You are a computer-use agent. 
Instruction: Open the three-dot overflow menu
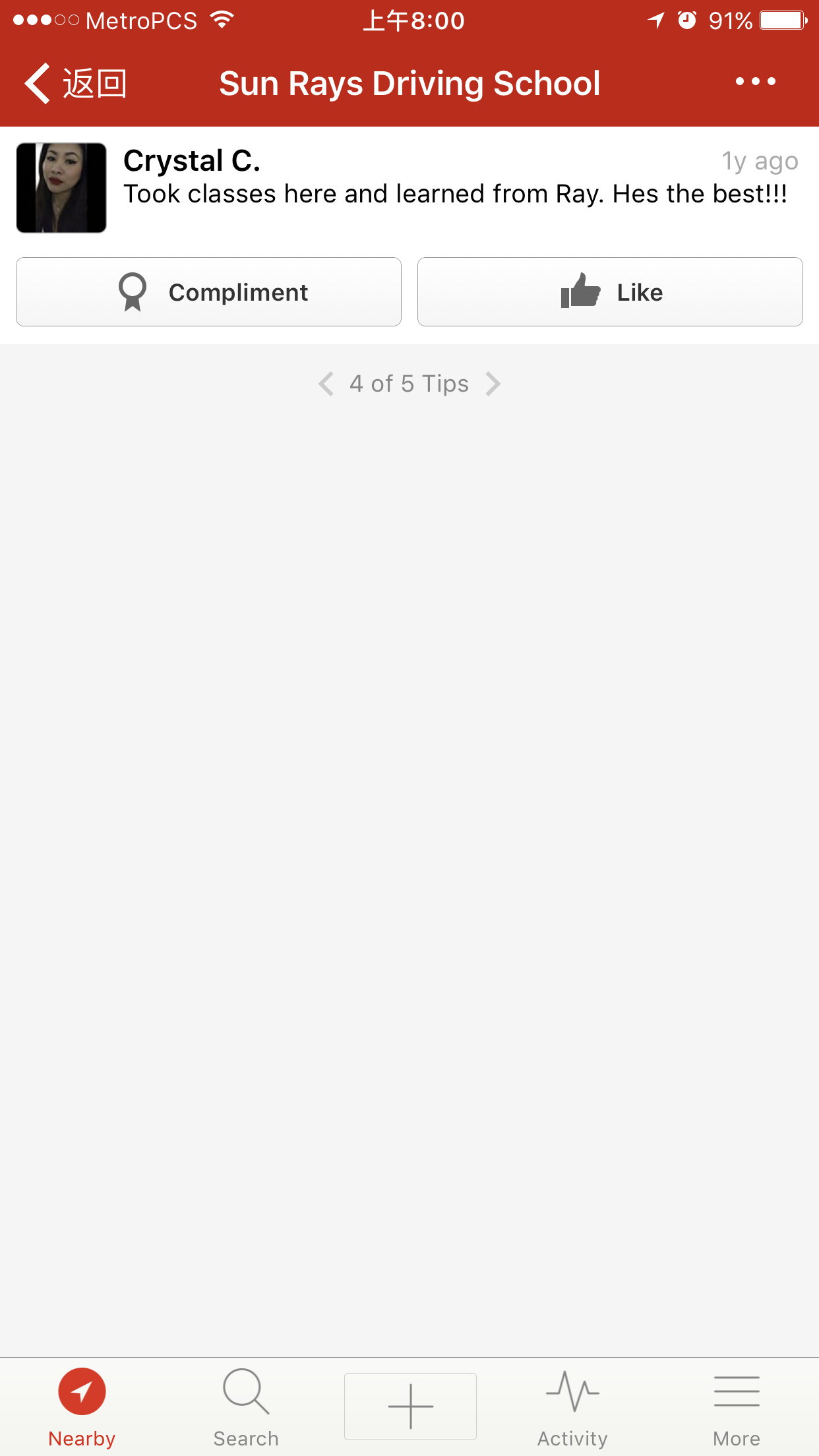point(755,82)
